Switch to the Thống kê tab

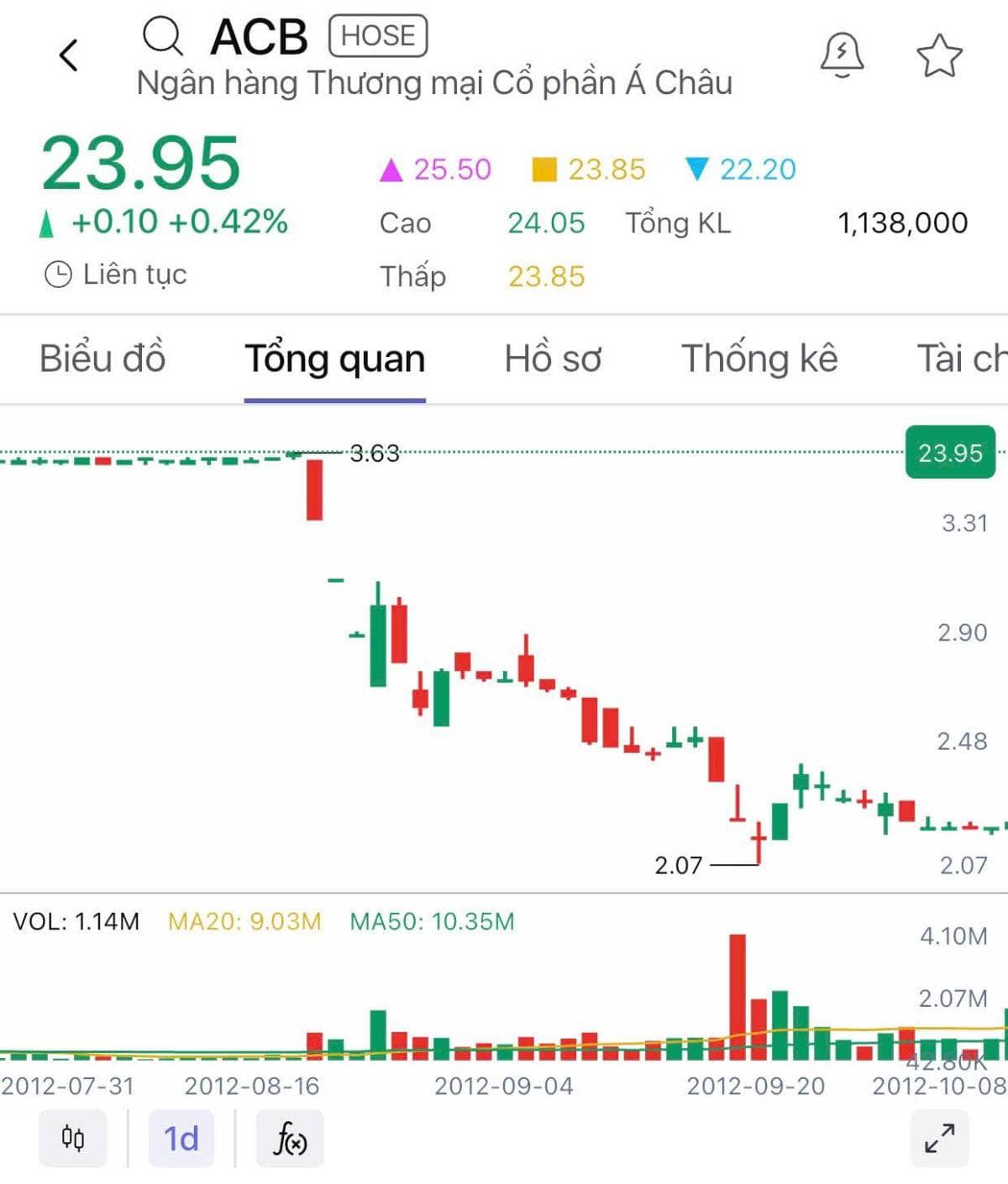(759, 359)
